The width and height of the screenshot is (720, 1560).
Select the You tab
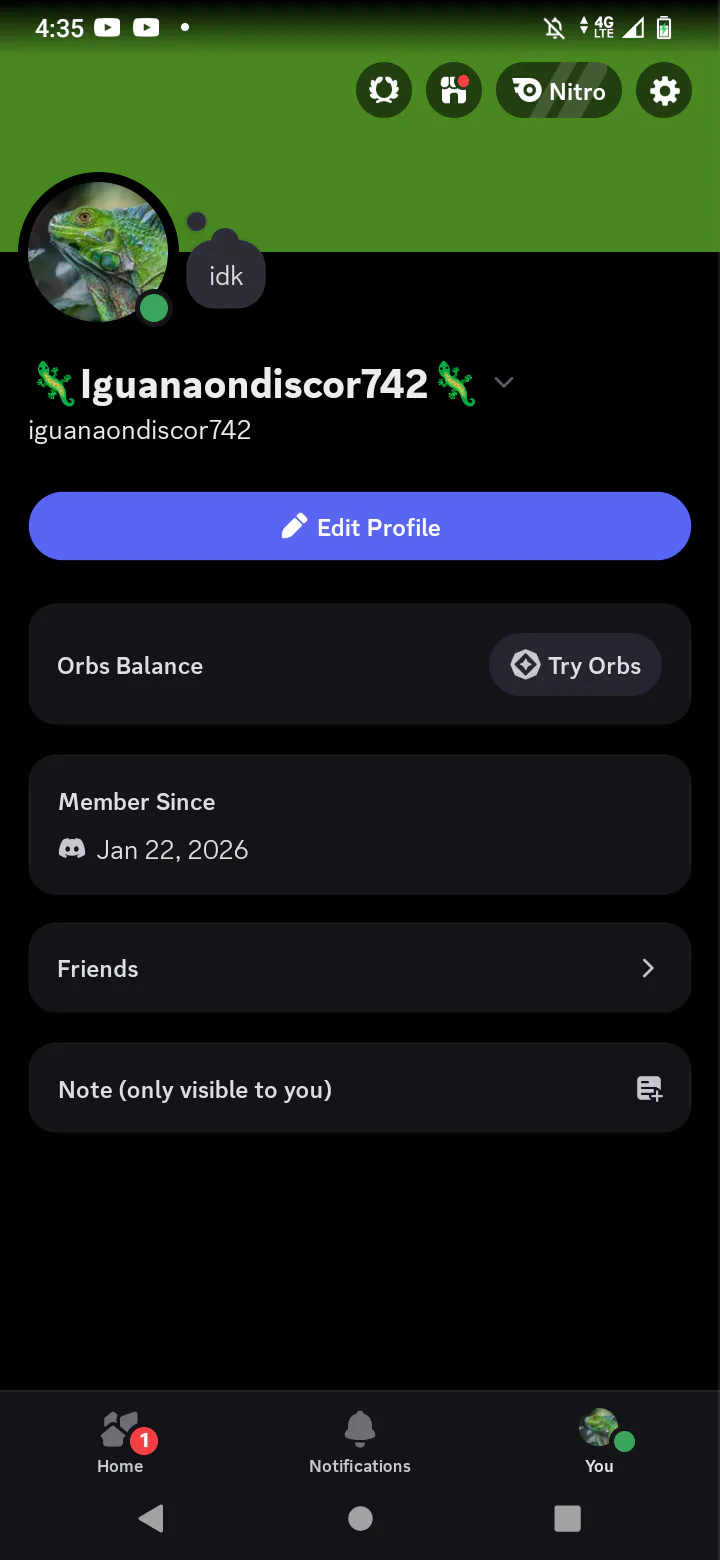pyautogui.click(x=599, y=1443)
